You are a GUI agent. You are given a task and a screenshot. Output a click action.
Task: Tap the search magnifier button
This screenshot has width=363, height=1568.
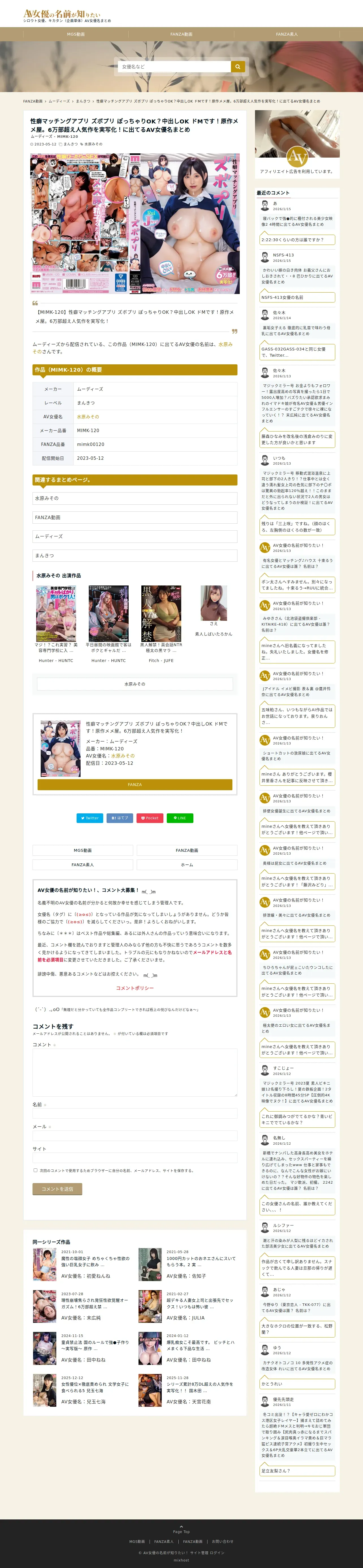point(238,66)
